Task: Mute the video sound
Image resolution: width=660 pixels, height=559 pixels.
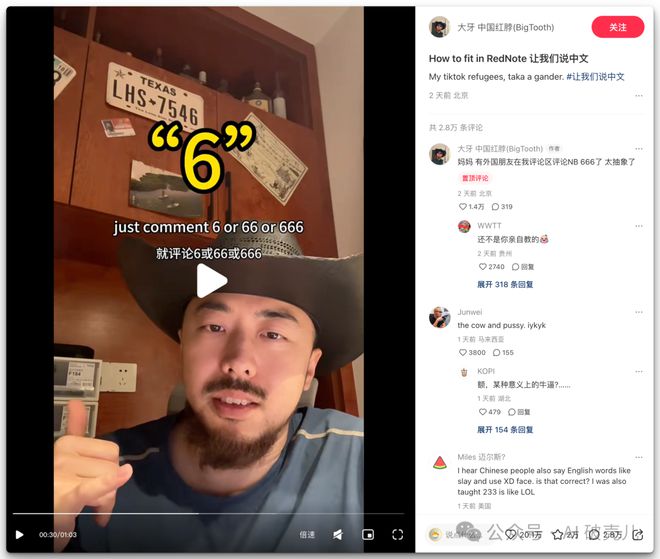Action: 337,534
